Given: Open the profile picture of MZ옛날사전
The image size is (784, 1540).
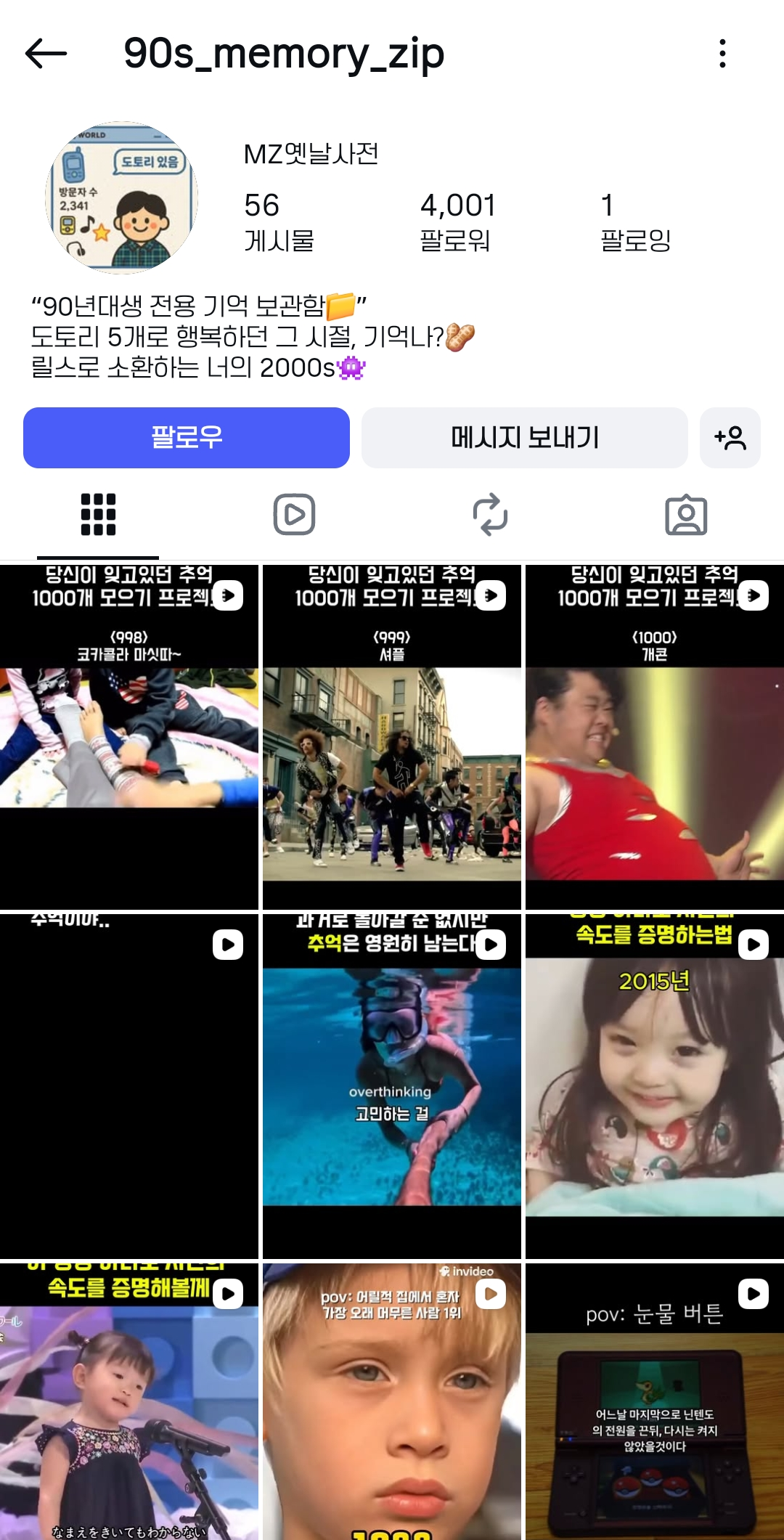Looking at the screenshot, I should click(x=121, y=197).
